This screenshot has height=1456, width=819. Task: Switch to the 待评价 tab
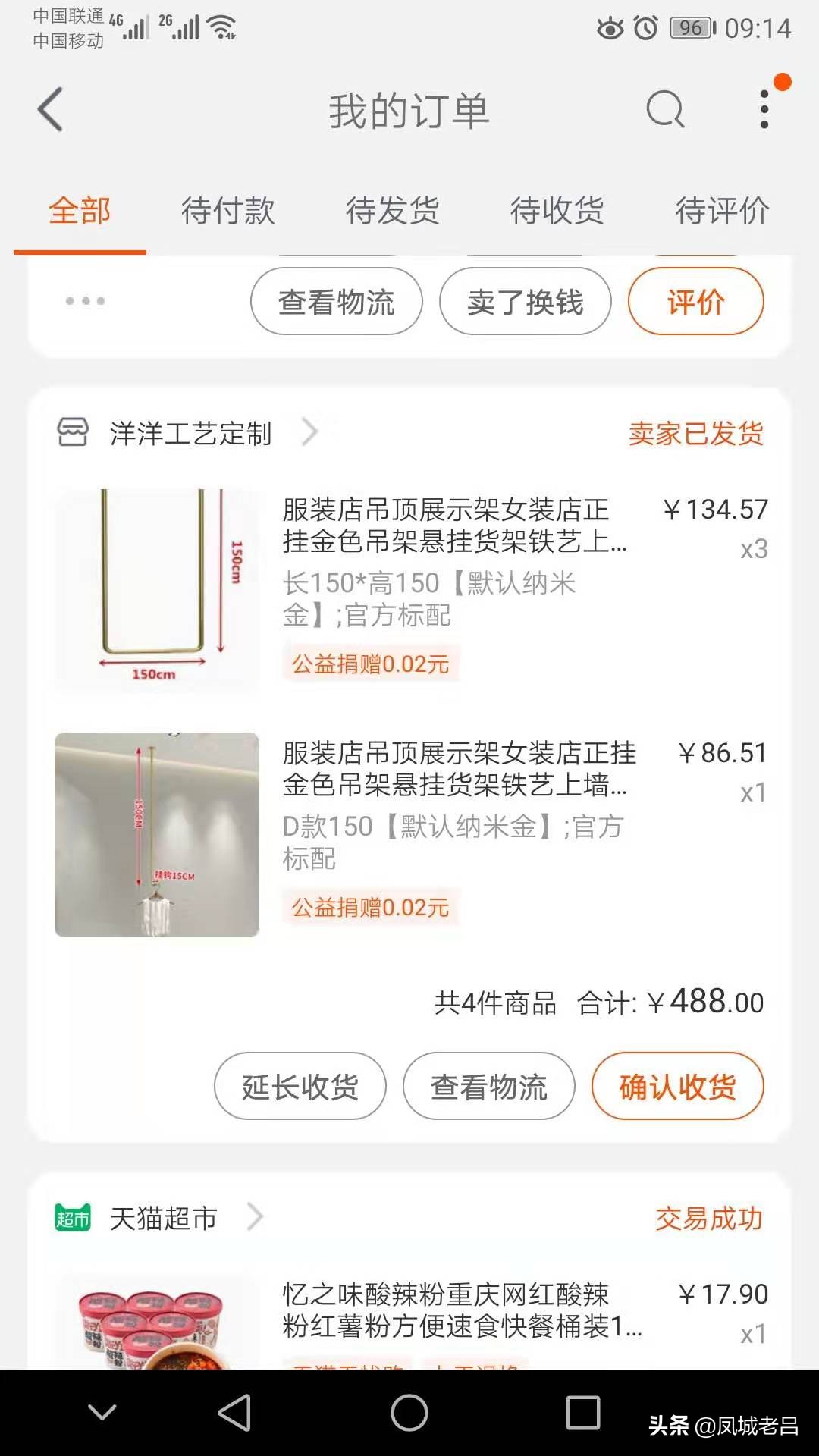pos(720,212)
